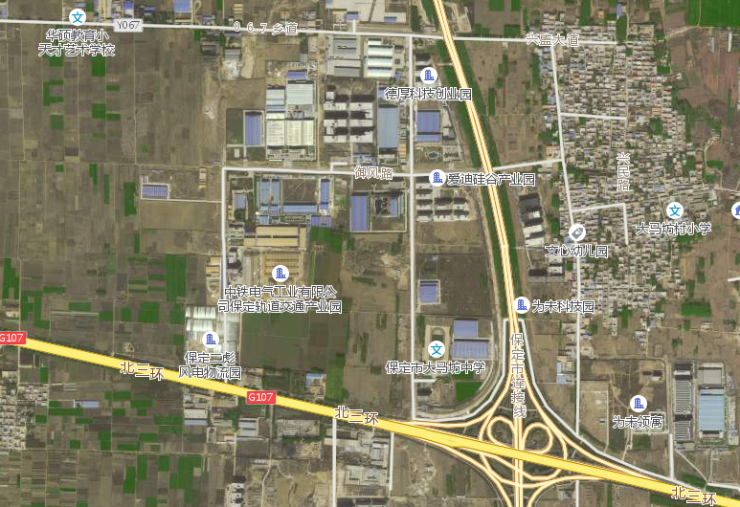
Task: Open the 童心幼儿园 kindergarten marker
Action: [577, 233]
